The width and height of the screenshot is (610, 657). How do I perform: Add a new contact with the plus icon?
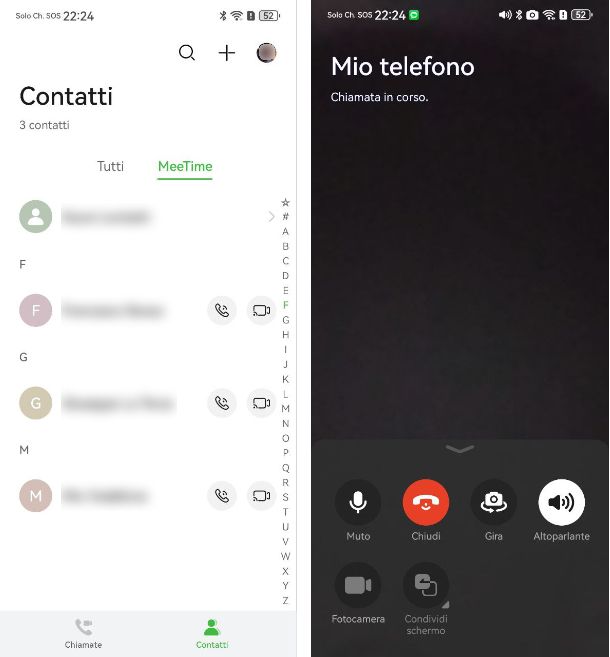pos(227,53)
